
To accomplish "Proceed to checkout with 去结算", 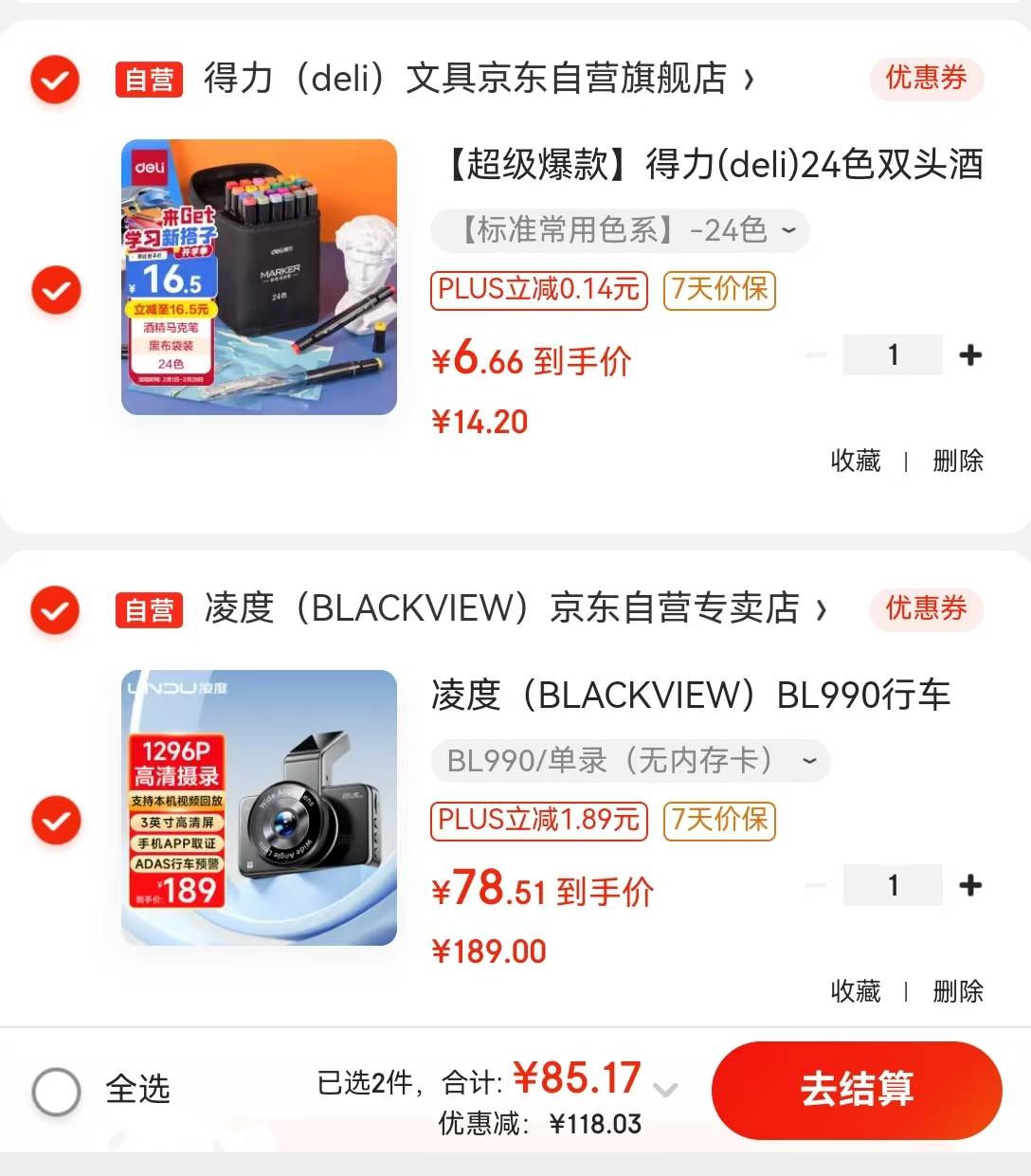I will (x=856, y=1089).
